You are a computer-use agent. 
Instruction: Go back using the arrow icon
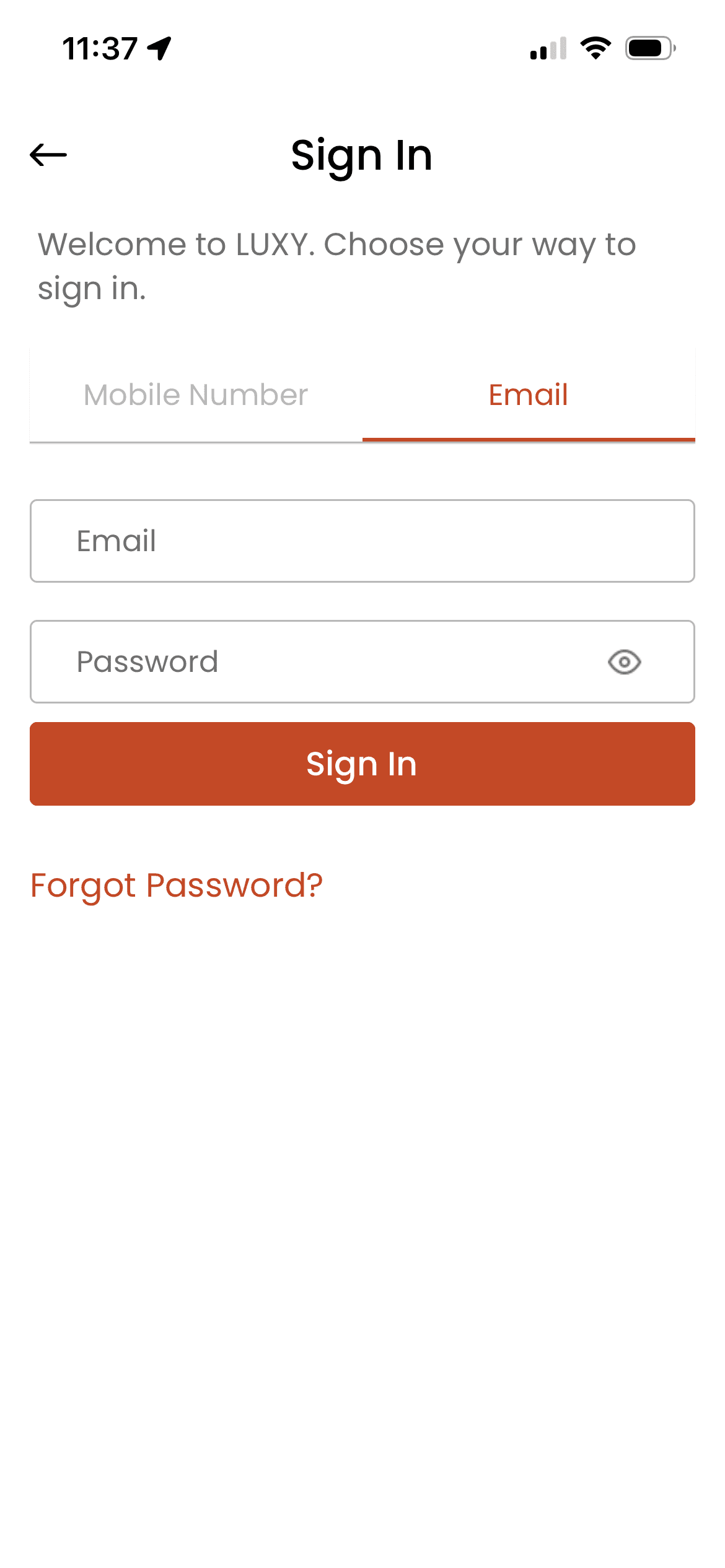click(x=48, y=155)
